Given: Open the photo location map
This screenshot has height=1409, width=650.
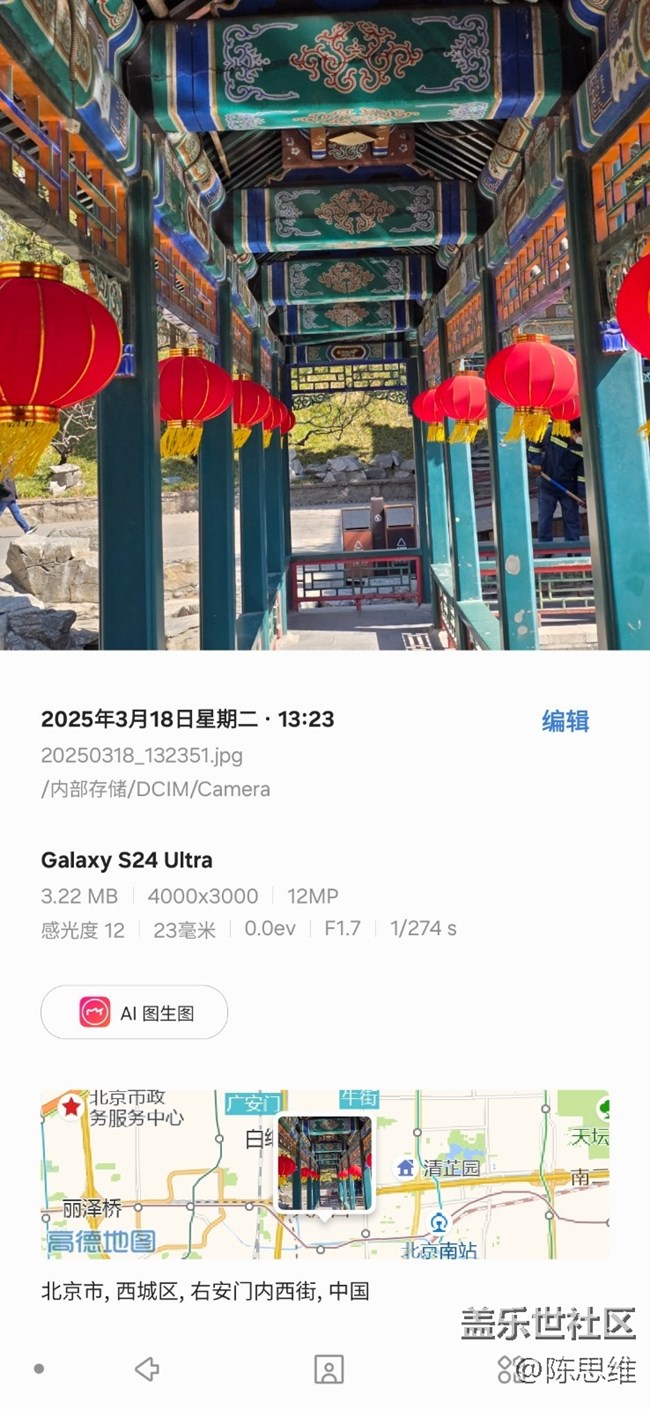Looking at the screenshot, I should [324, 1173].
